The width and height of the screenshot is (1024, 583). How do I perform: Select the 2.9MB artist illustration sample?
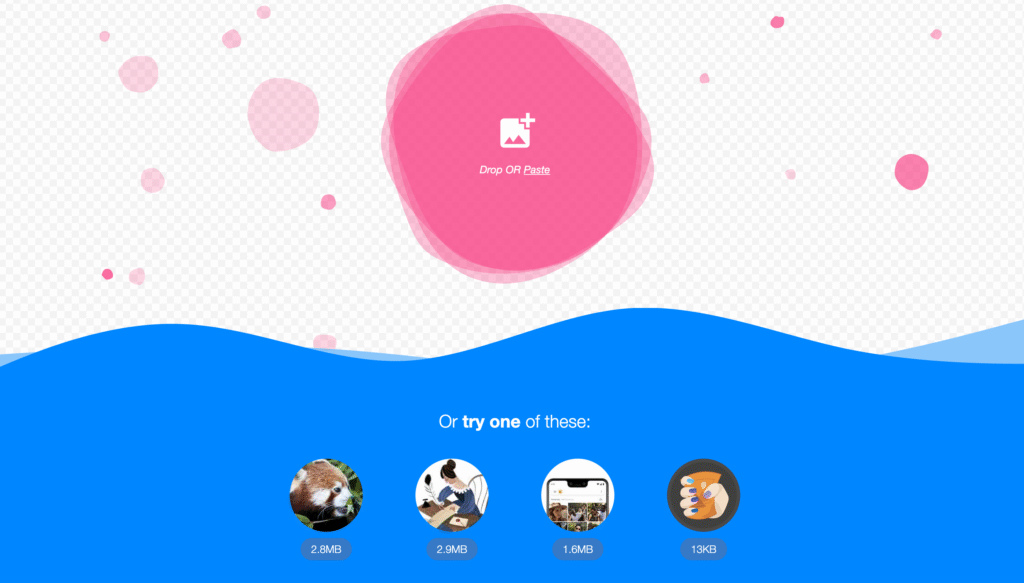(x=452, y=495)
